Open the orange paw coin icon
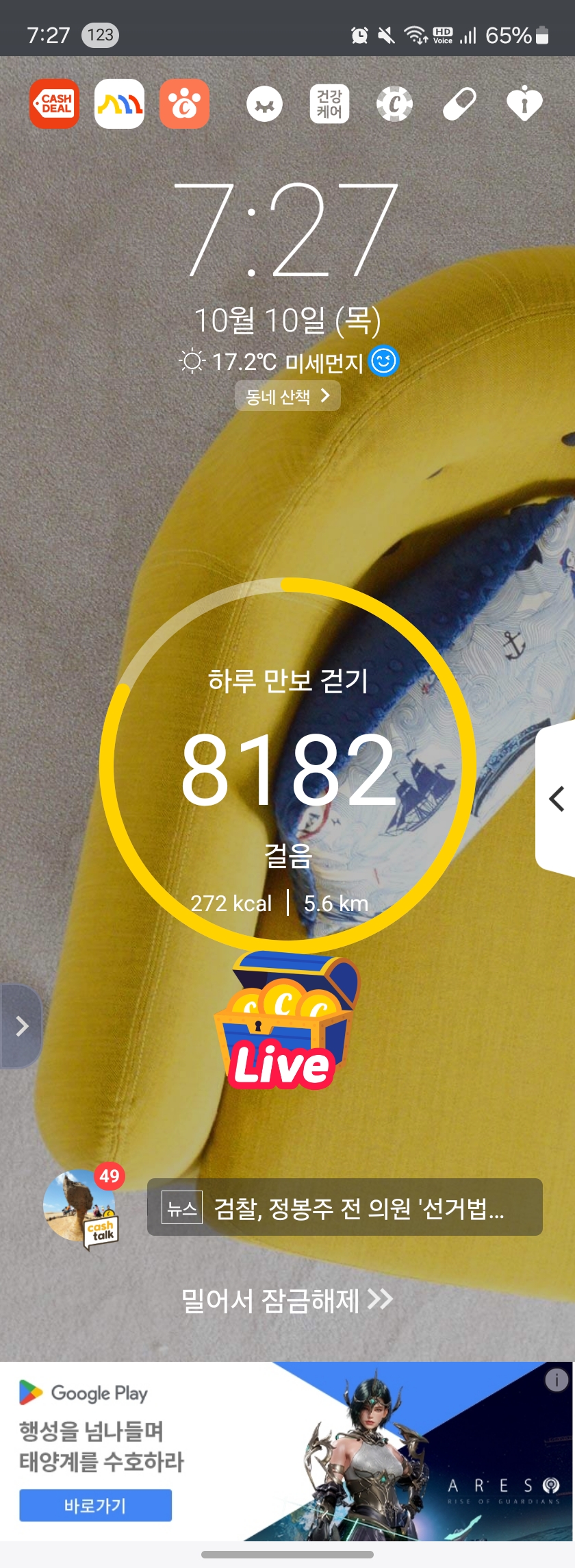The height and width of the screenshot is (1568, 575). (x=184, y=104)
